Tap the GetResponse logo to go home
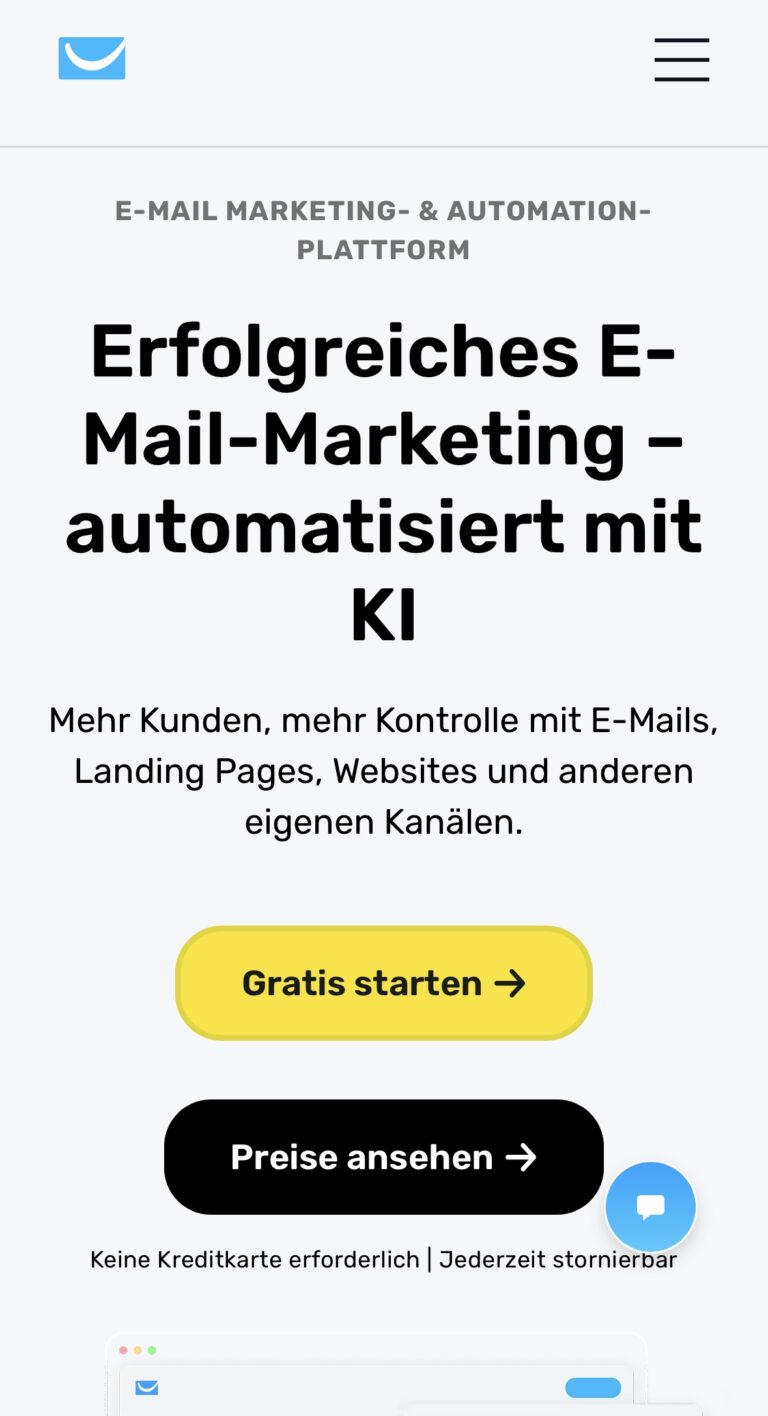This screenshot has height=1416, width=768. (x=92, y=58)
